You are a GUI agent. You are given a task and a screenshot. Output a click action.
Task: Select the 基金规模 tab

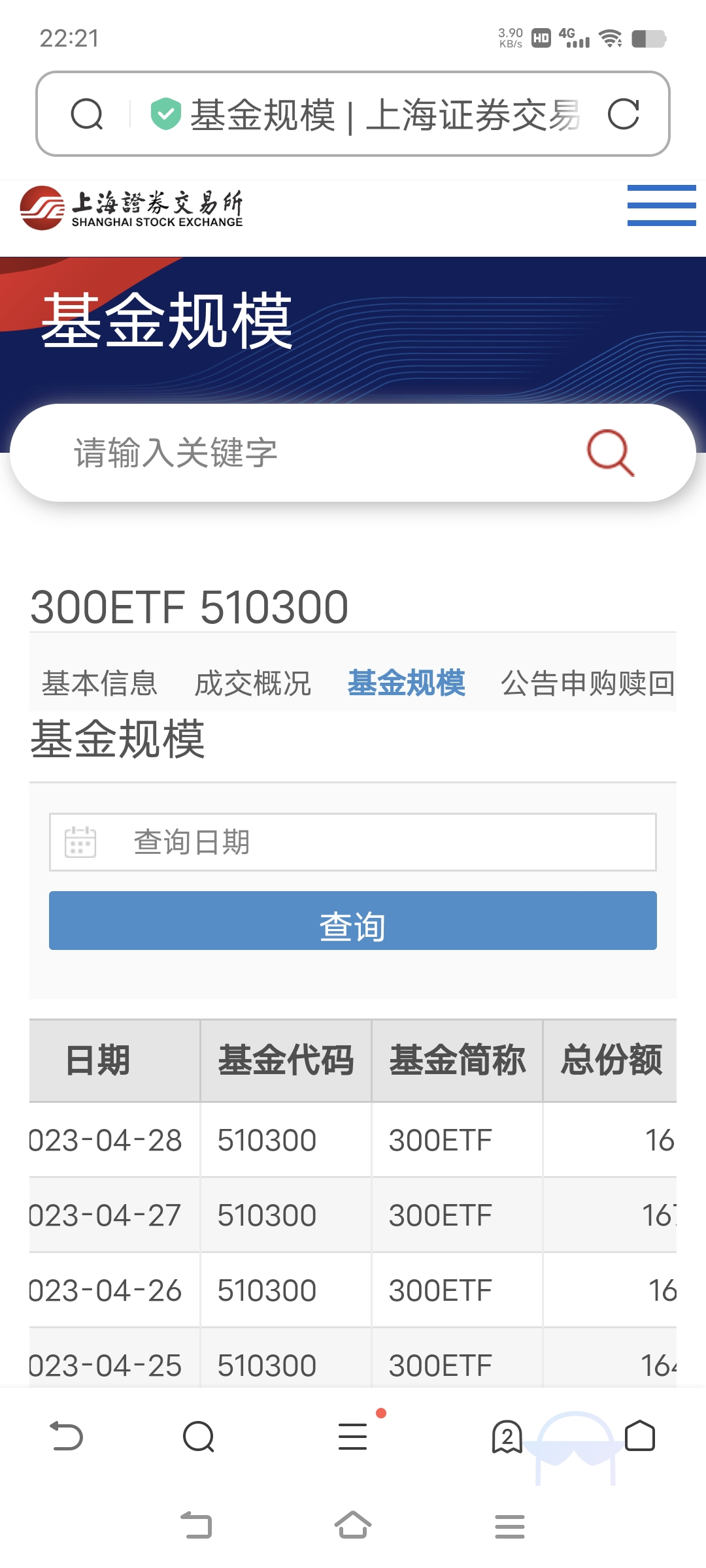406,683
